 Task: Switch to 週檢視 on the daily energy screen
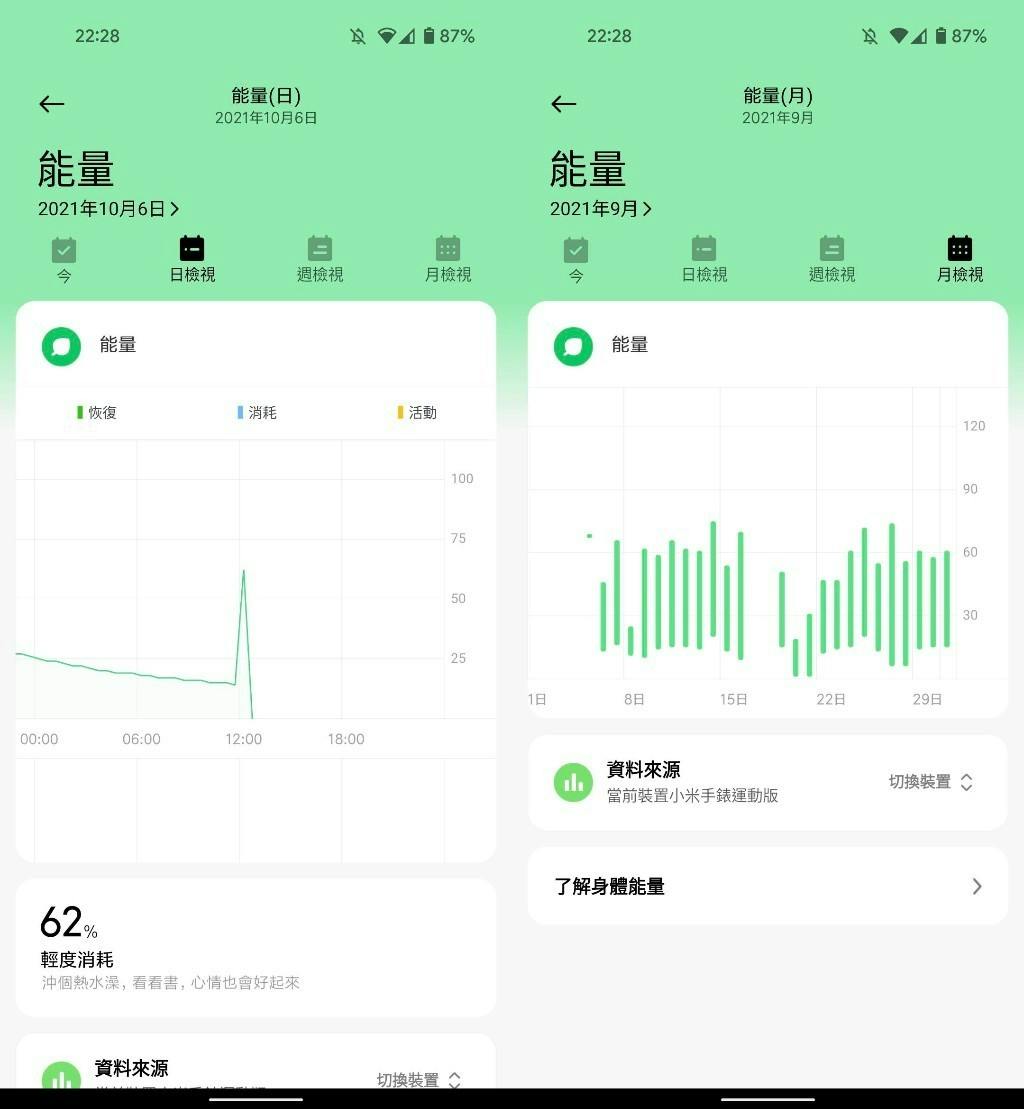tap(320, 259)
